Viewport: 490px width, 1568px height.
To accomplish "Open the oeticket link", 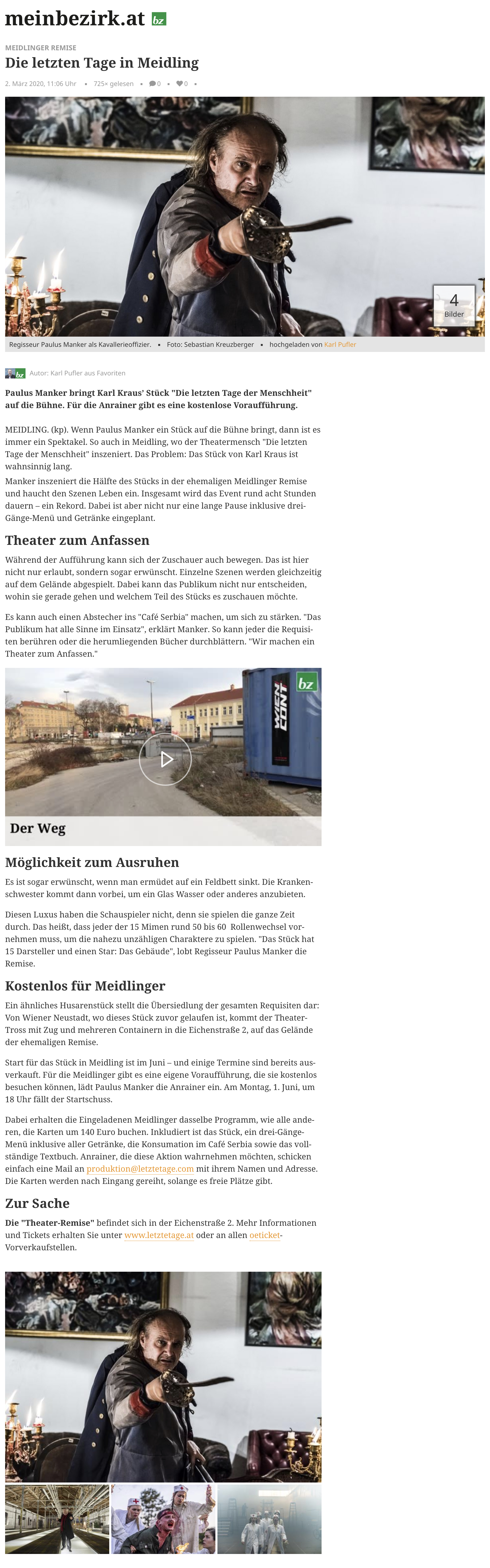I will pyautogui.click(x=265, y=1235).
